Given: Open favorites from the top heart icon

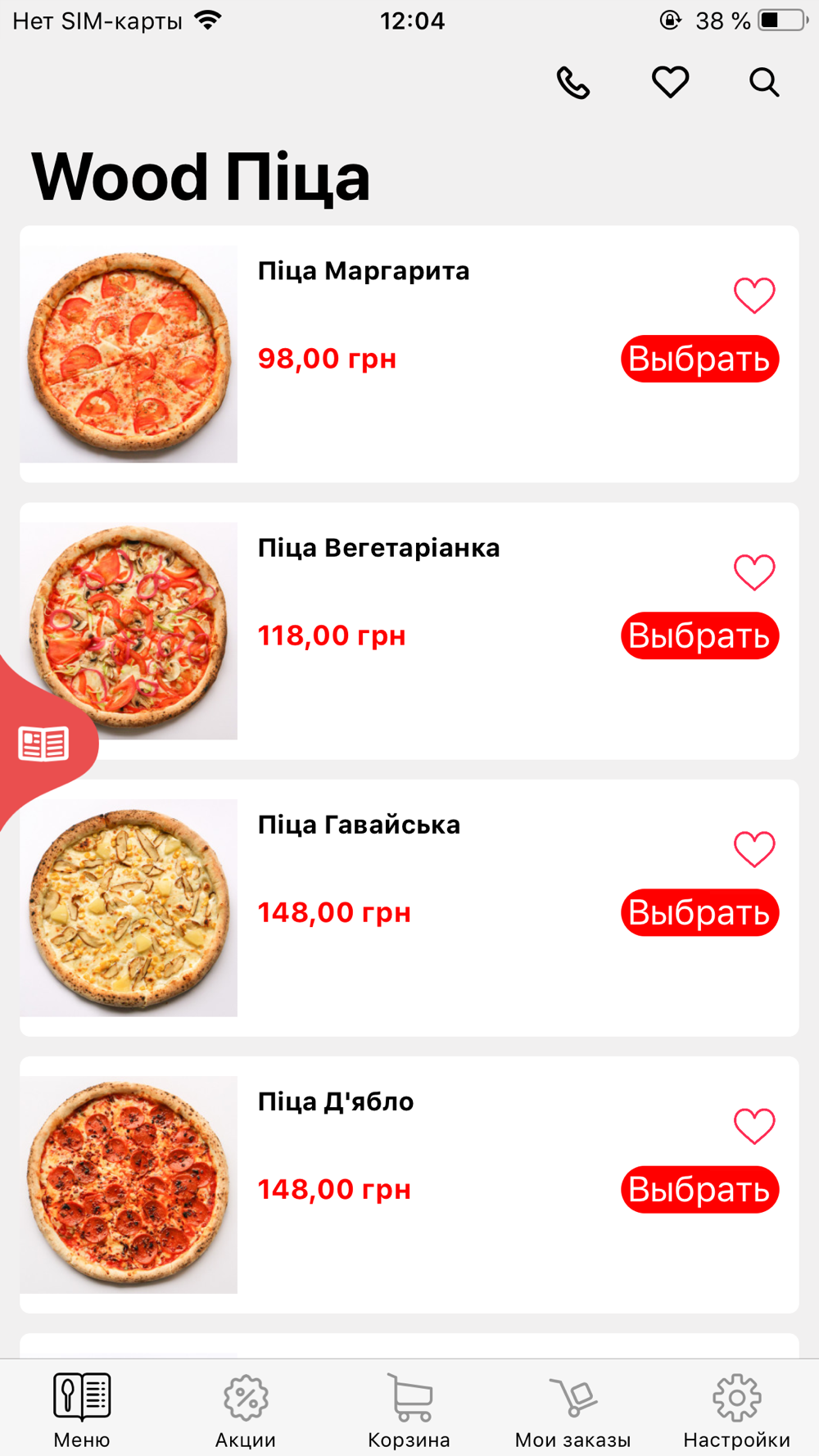Looking at the screenshot, I should (670, 83).
